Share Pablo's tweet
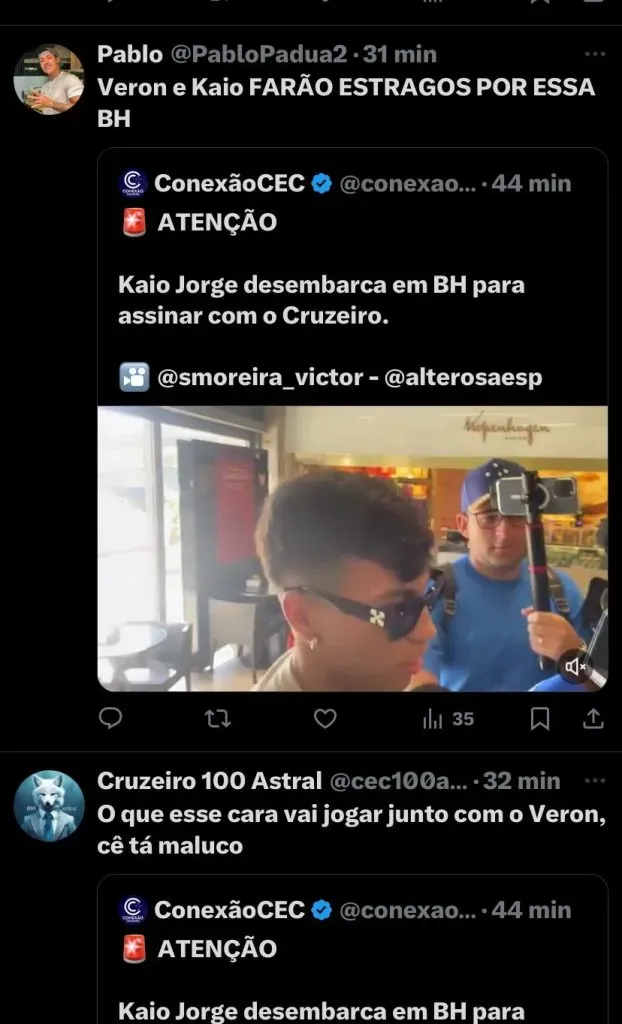622x1024 pixels. point(592,718)
